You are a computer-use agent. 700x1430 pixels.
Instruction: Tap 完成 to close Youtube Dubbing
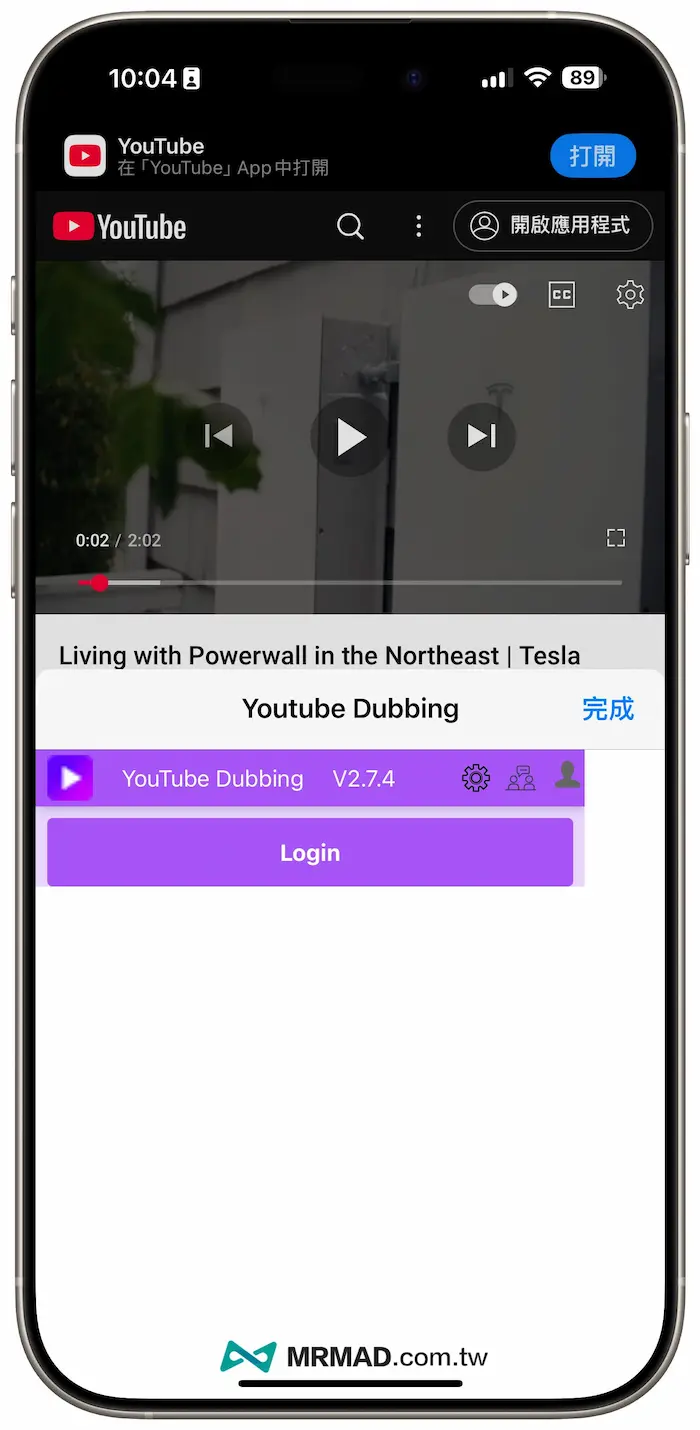click(x=607, y=709)
